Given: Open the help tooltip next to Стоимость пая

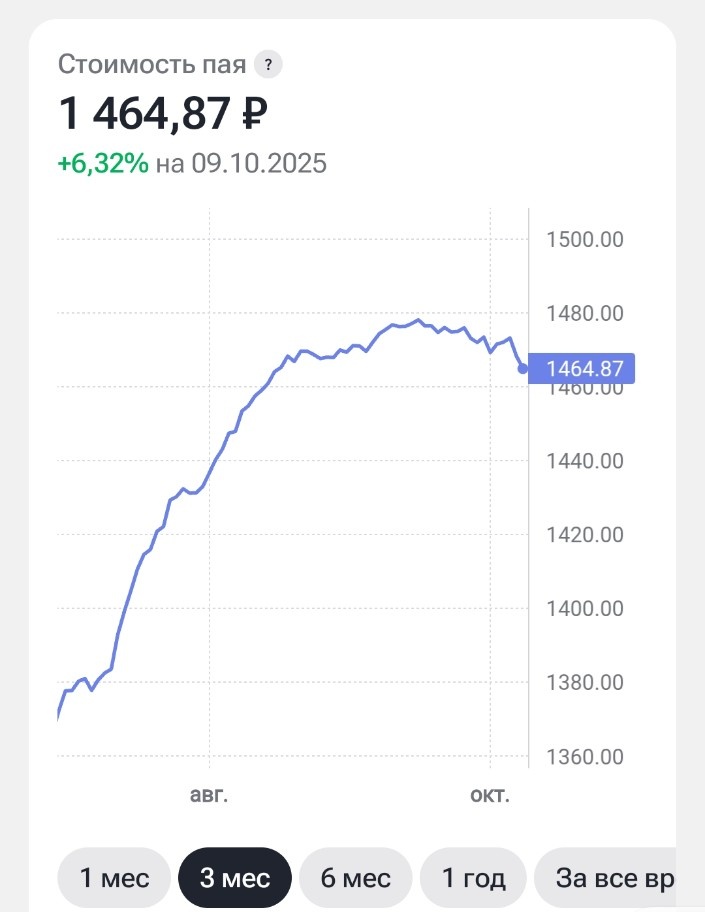Looking at the screenshot, I should 268,65.
